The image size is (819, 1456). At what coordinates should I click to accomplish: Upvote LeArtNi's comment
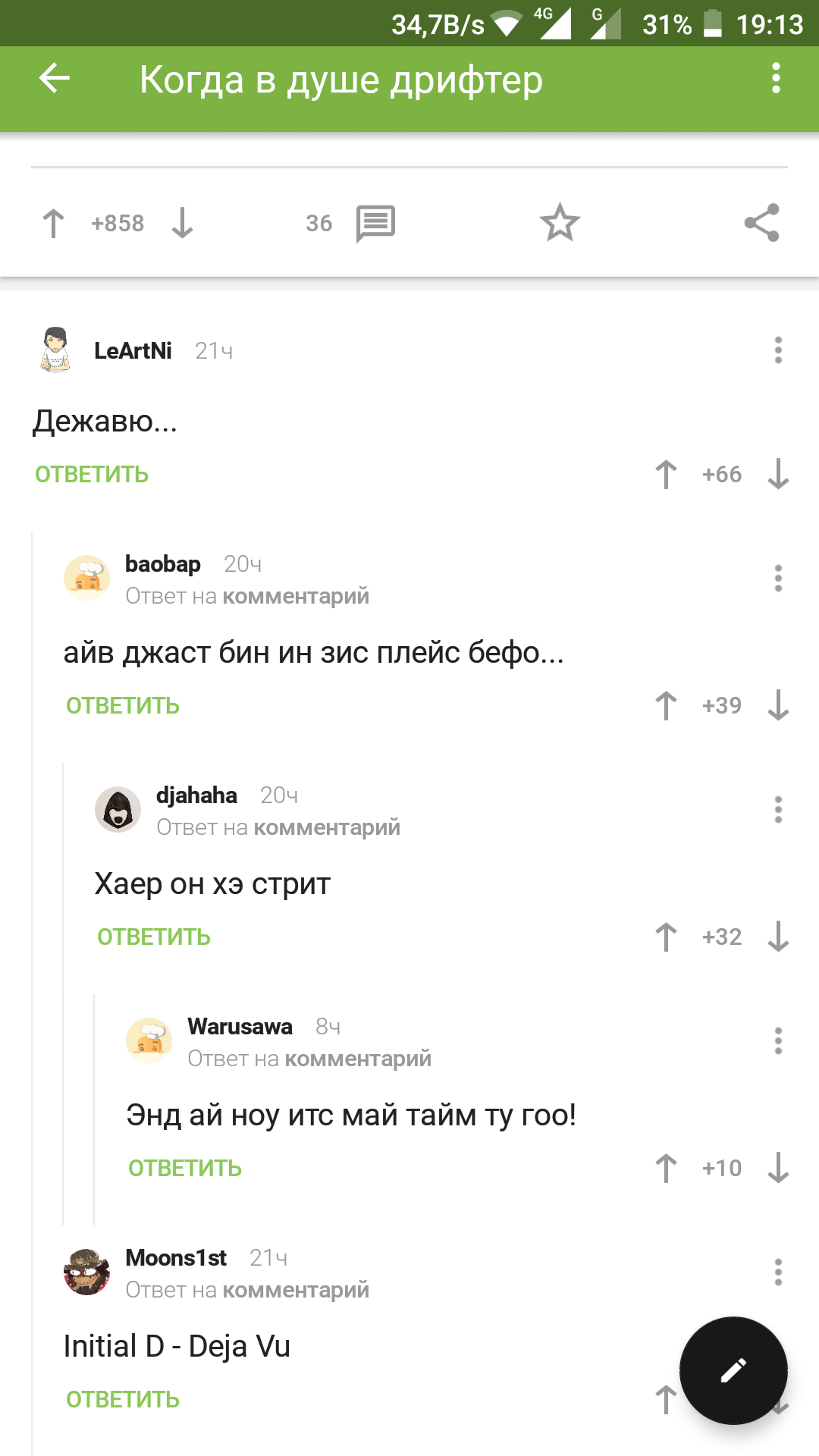(x=666, y=475)
